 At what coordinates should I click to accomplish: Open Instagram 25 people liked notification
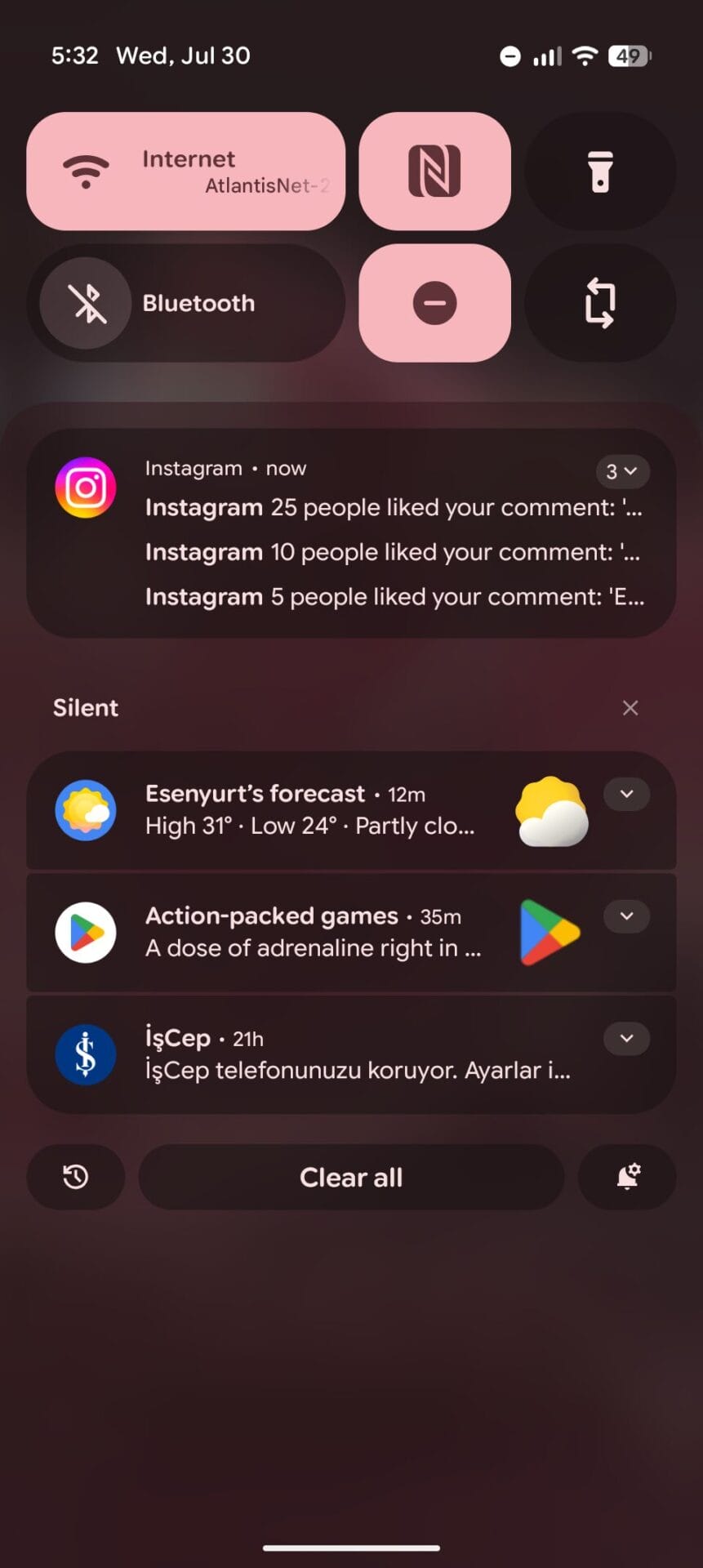click(x=392, y=508)
